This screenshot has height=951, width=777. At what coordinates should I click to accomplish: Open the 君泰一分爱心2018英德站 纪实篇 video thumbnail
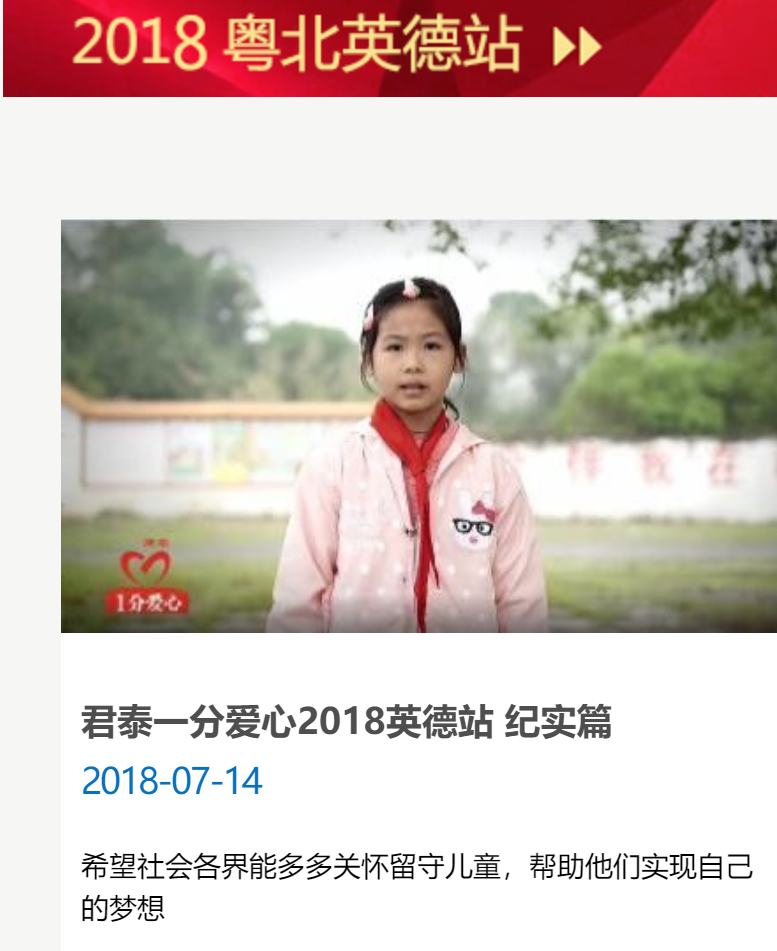[x=418, y=426]
